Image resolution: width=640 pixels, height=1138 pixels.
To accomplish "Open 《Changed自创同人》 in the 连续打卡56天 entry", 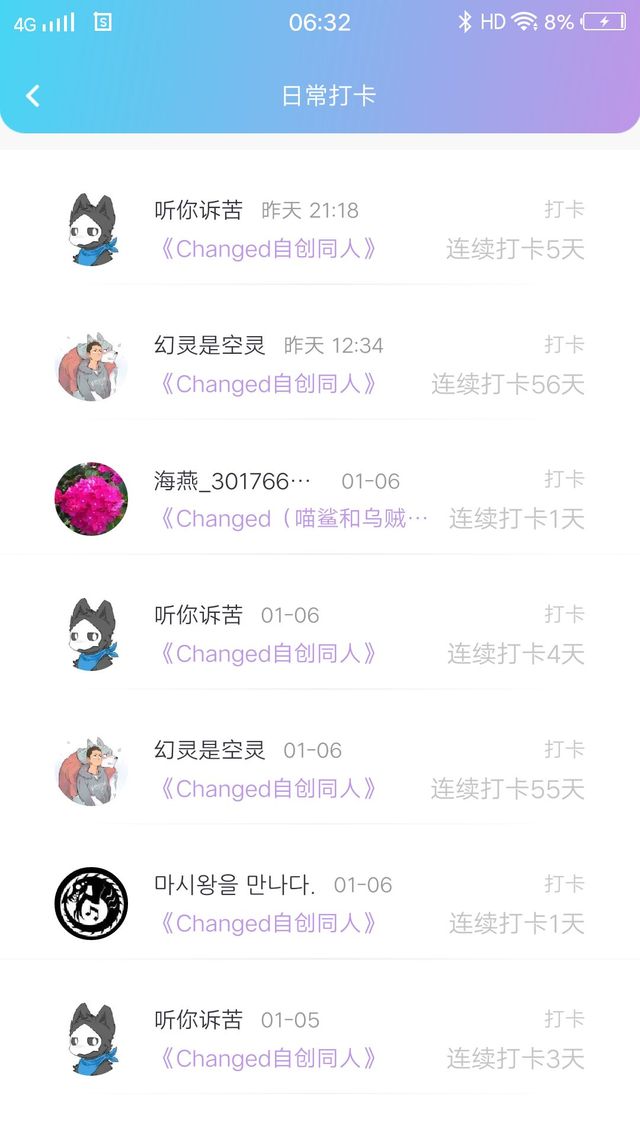I will pyautogui.click(x=267, y=384).
